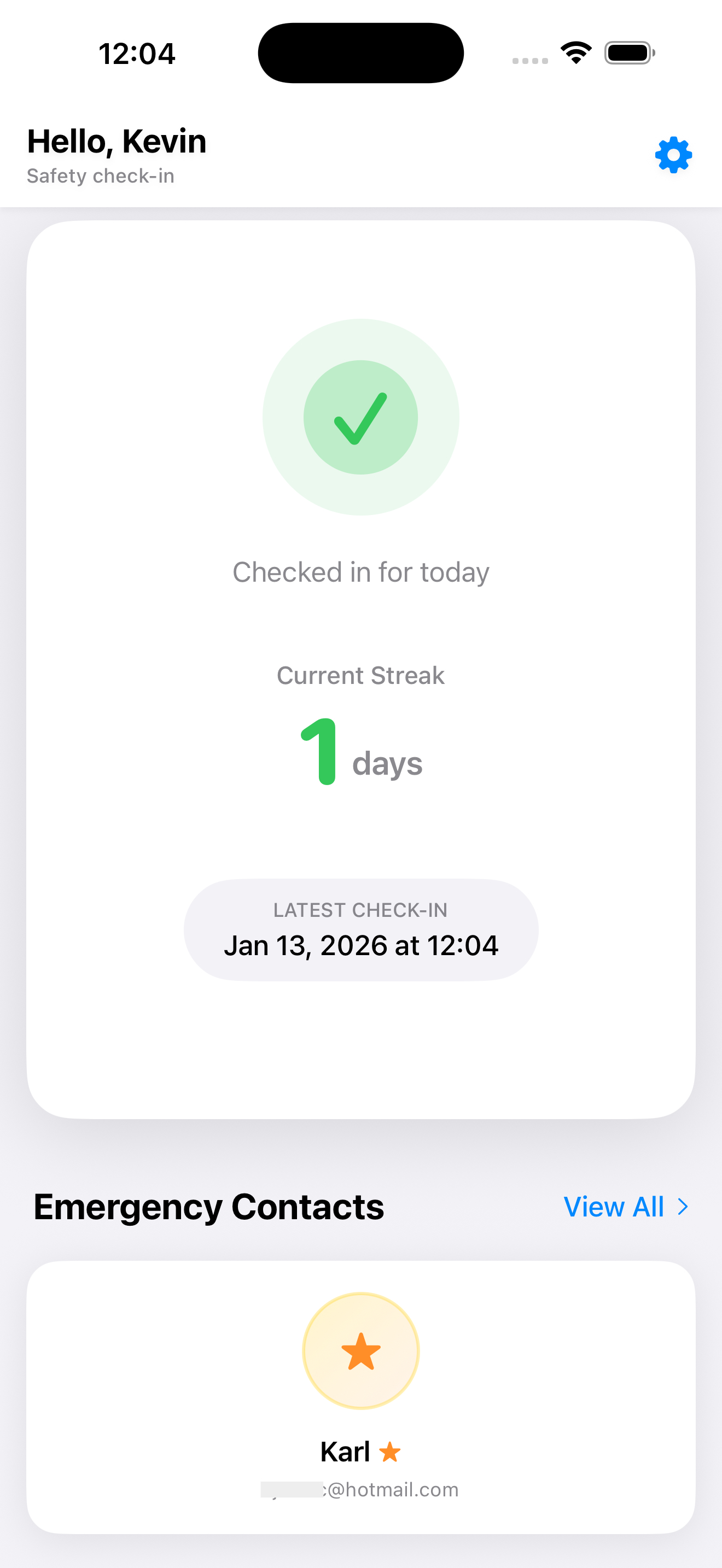Tap Karl's hotmail email address
Viewport: 722px width, 1568px height.
pos(360,1489)
